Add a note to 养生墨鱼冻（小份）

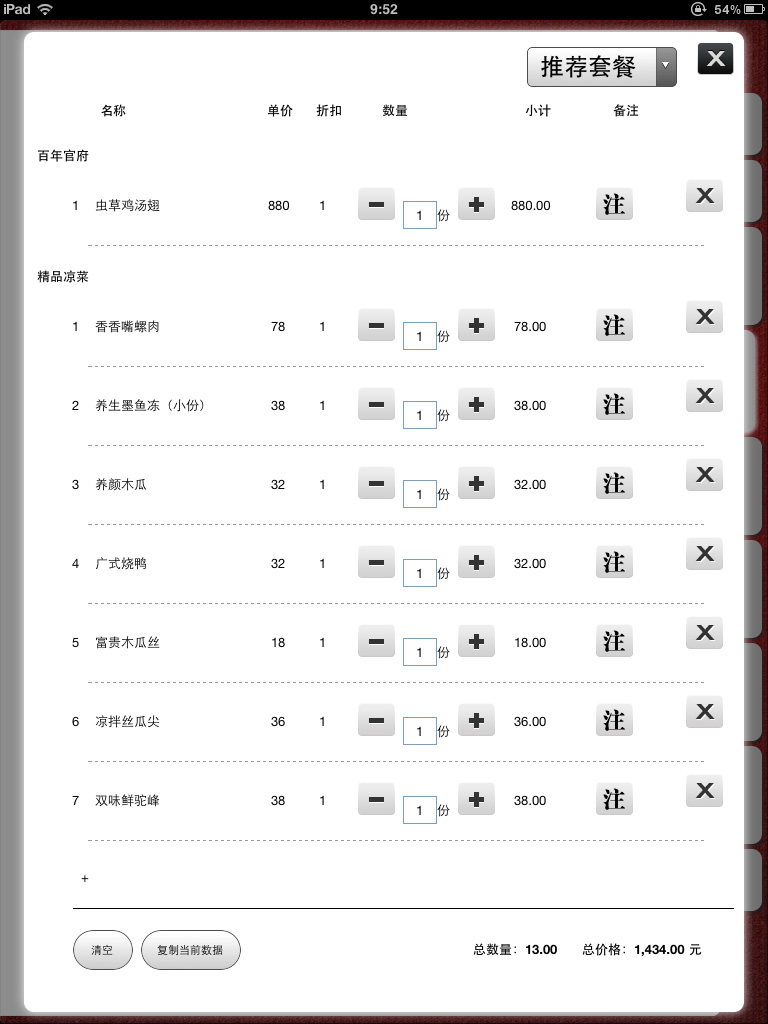click(x=614, y=405)
